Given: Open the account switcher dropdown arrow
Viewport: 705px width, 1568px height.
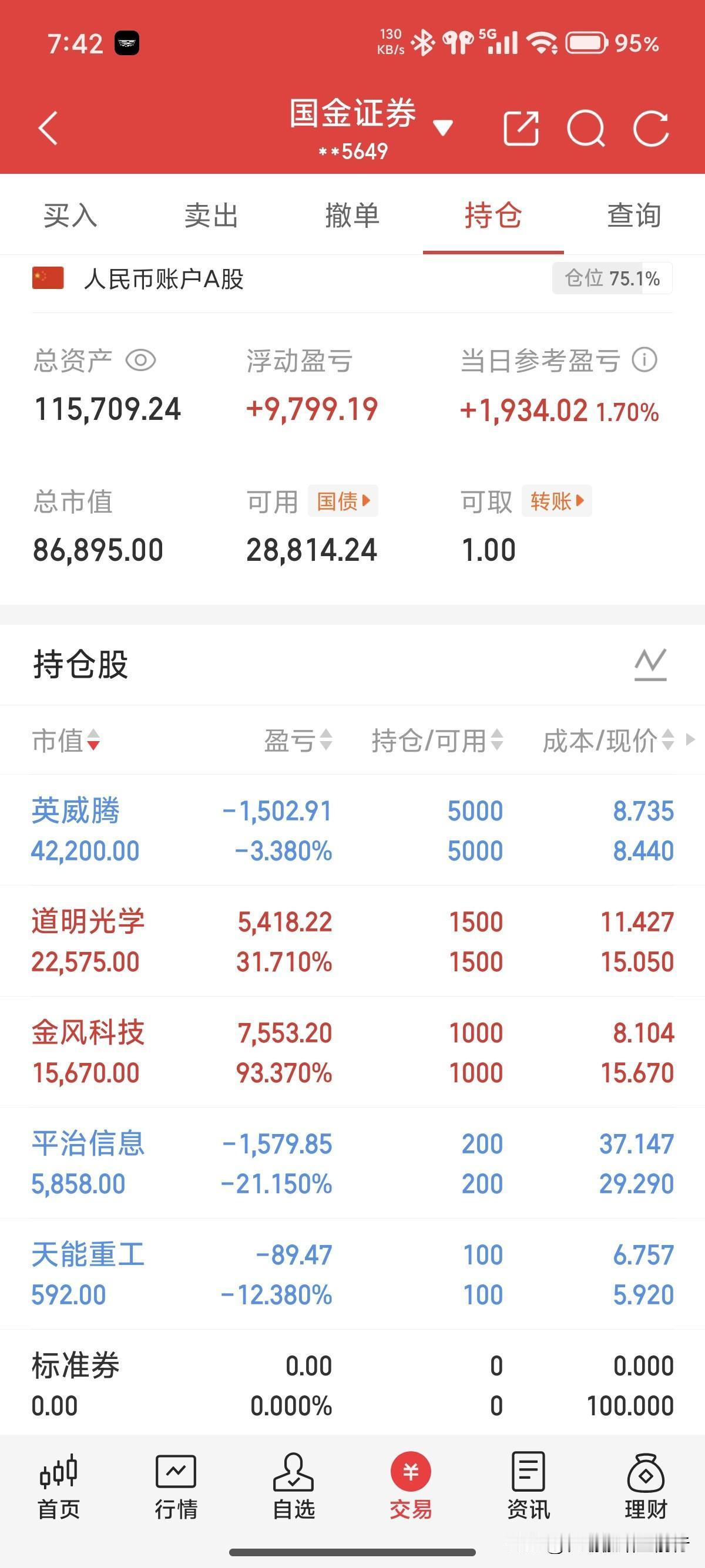Looking at the screenshot, I should [442, 127].
